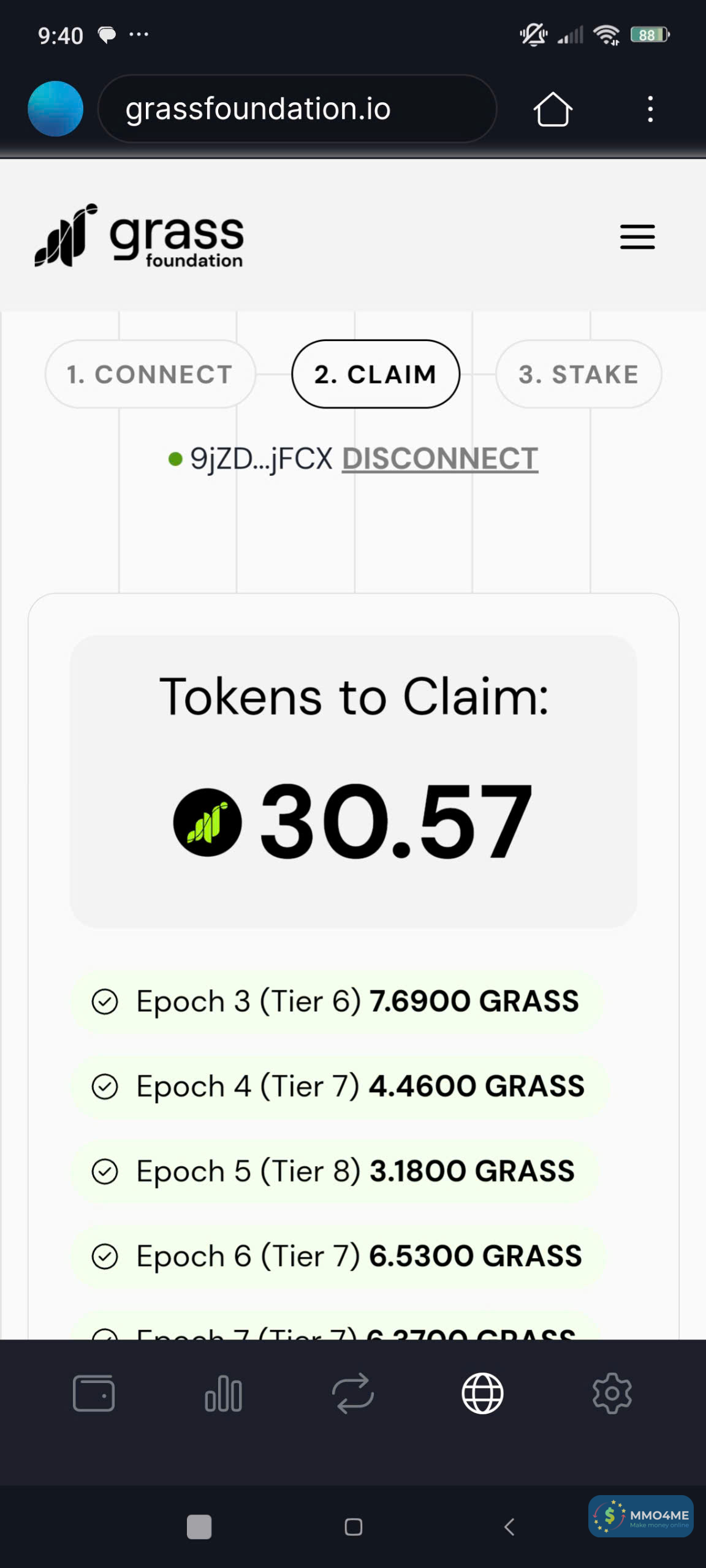Disconnect the 9jZD...jFCX wallet
706x1568 pixels.
(439, 459)
